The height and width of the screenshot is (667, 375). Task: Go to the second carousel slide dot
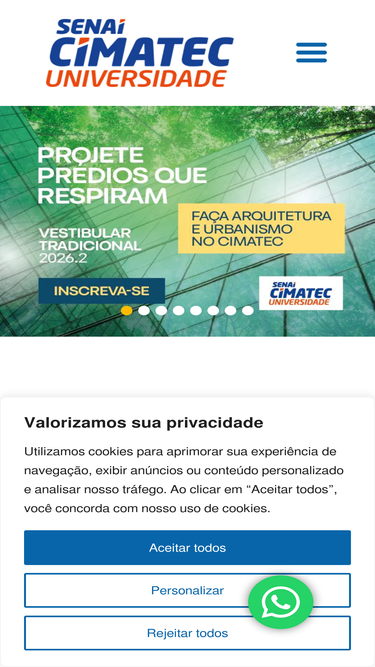point(144,311)
